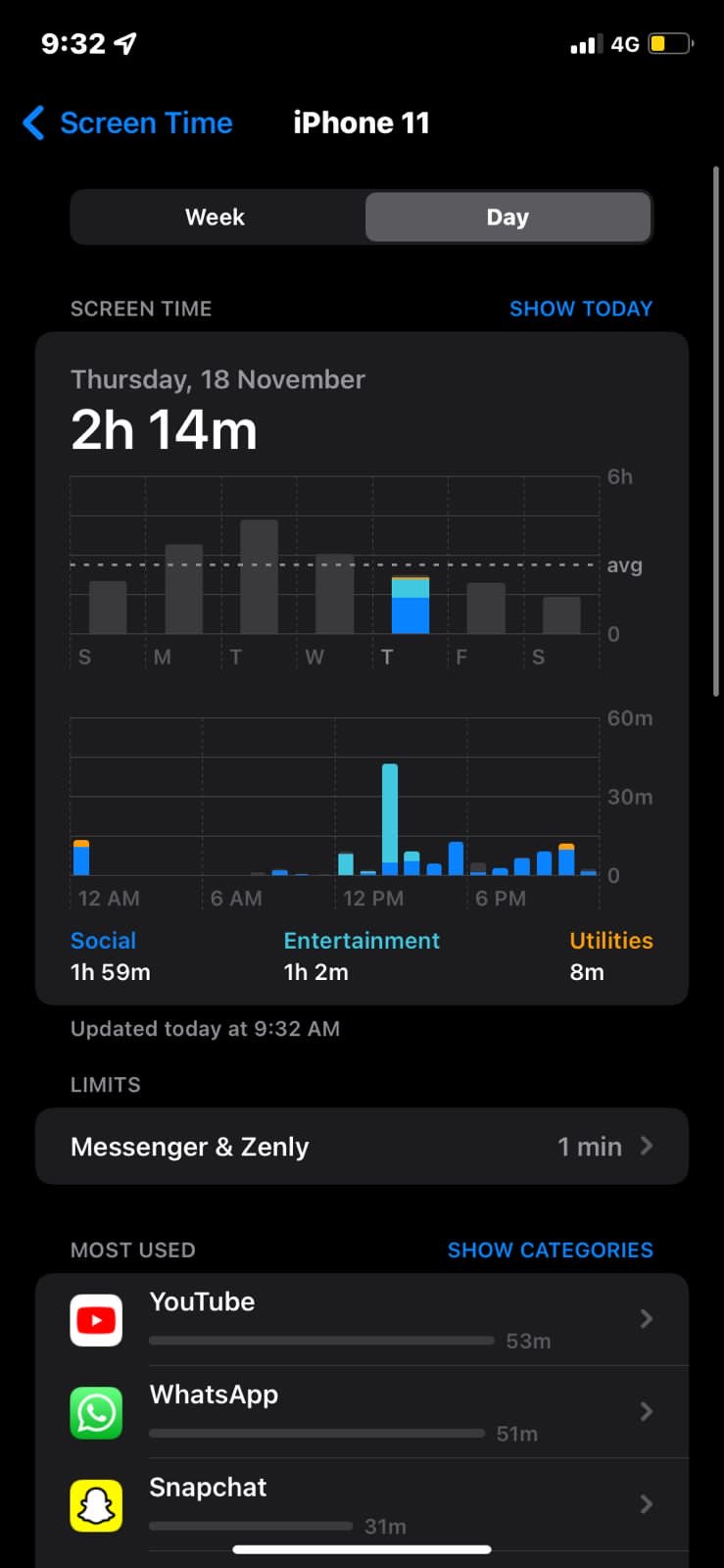Select Monday's bar in the weekly chart
This screenshot has width=724, height=1568.
(183, 589)
